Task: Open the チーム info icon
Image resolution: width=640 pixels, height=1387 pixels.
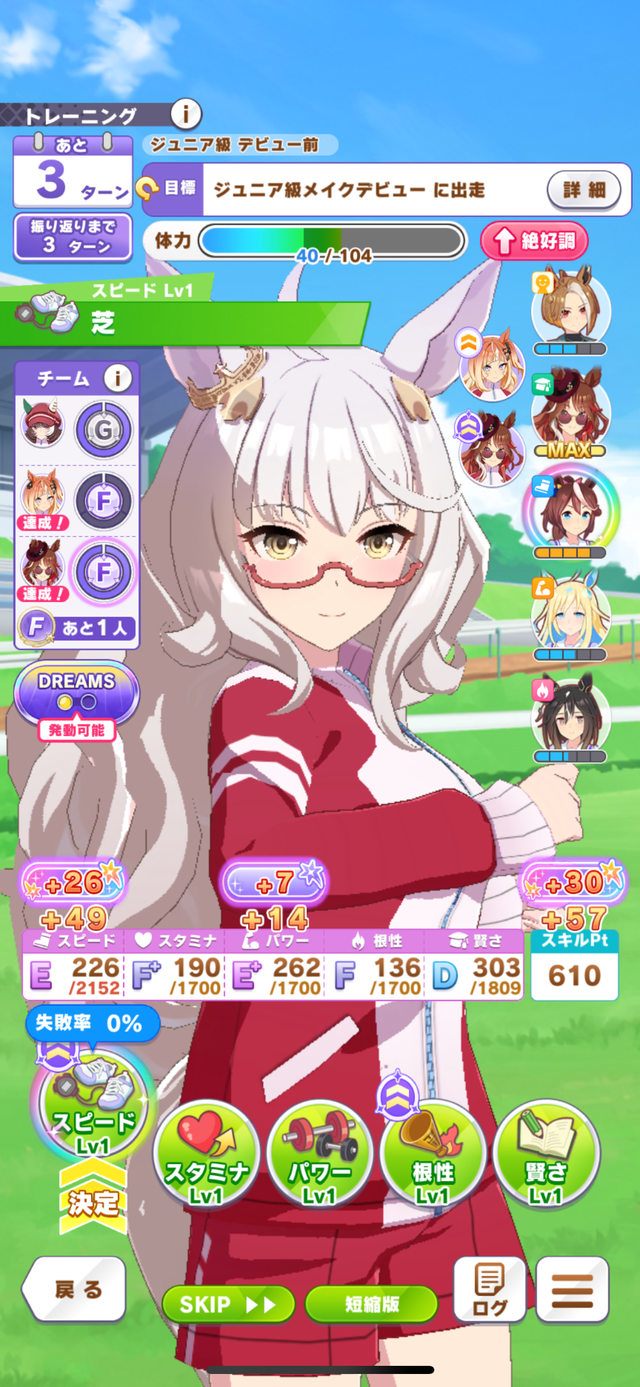Action: click(x=118, y=378)
